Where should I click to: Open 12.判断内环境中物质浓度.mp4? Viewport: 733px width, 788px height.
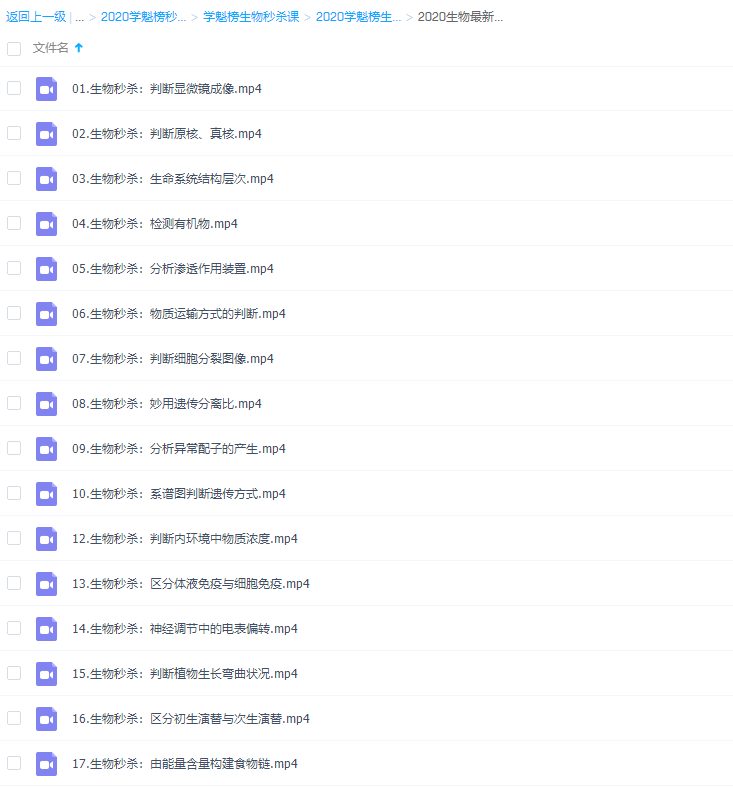[185, 539]
